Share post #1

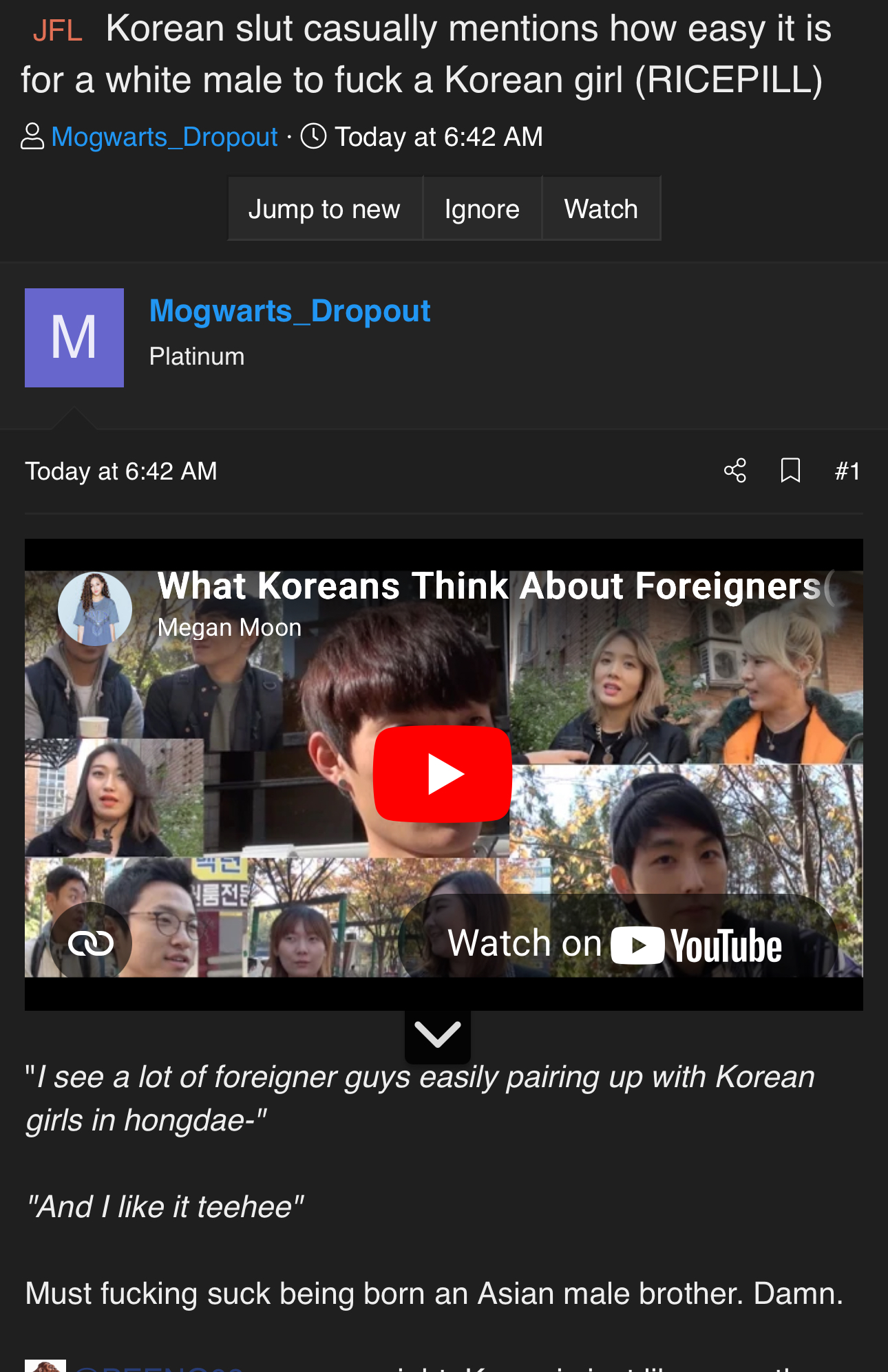(x=735, y=471)
